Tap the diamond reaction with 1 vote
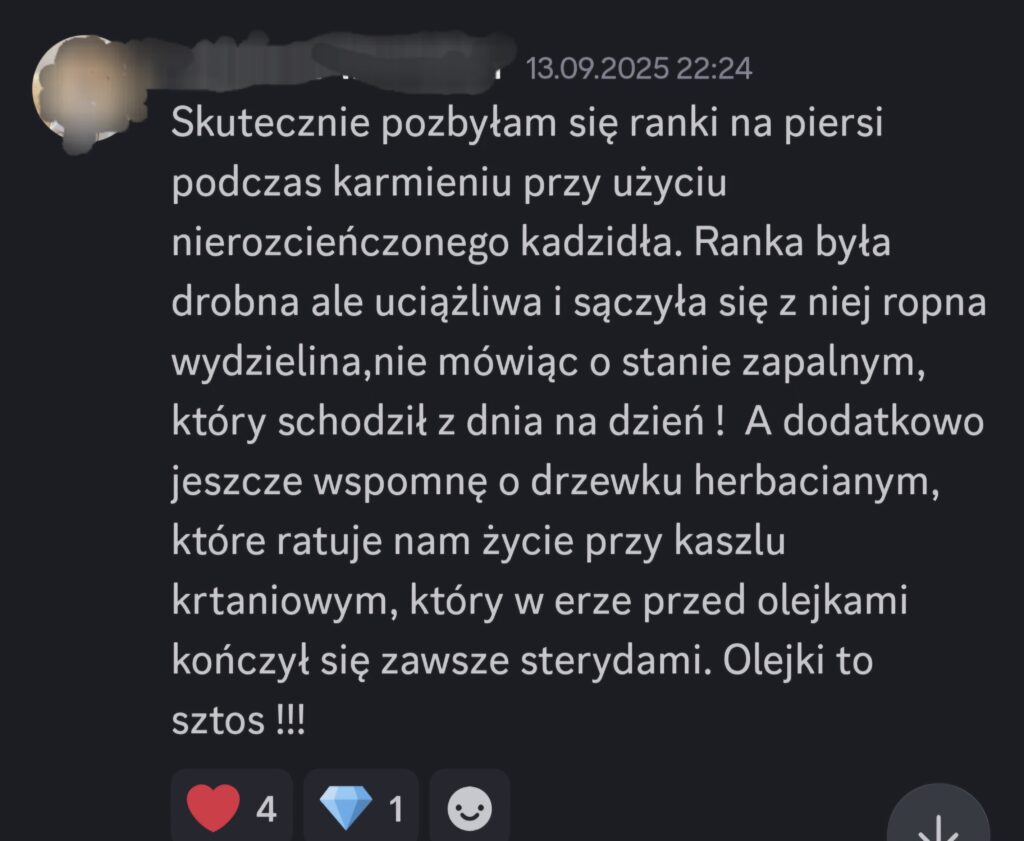This screenshot has height=841, width=1024. 361,808
